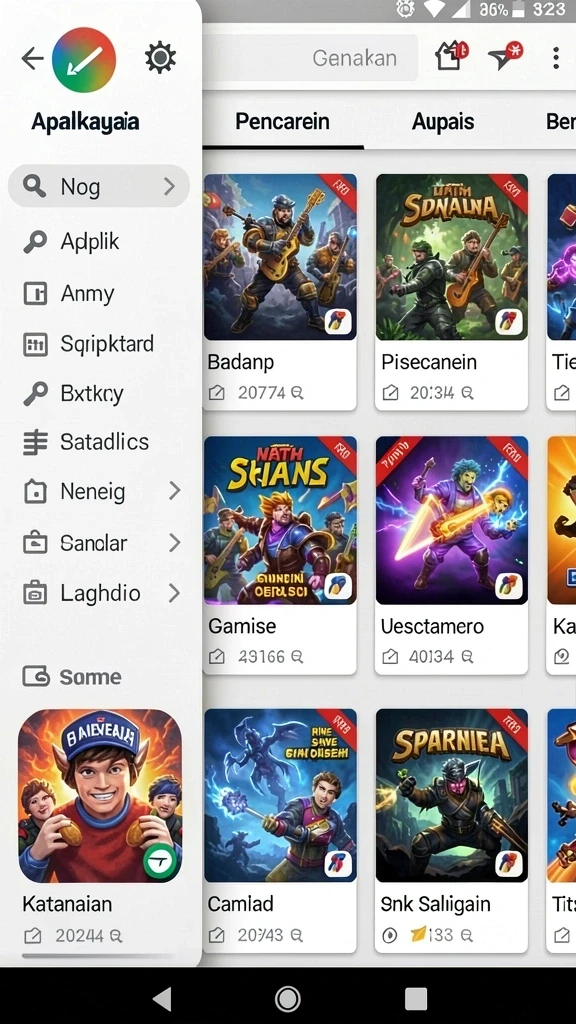Go to Anmy menu entry

coord(99,293)
